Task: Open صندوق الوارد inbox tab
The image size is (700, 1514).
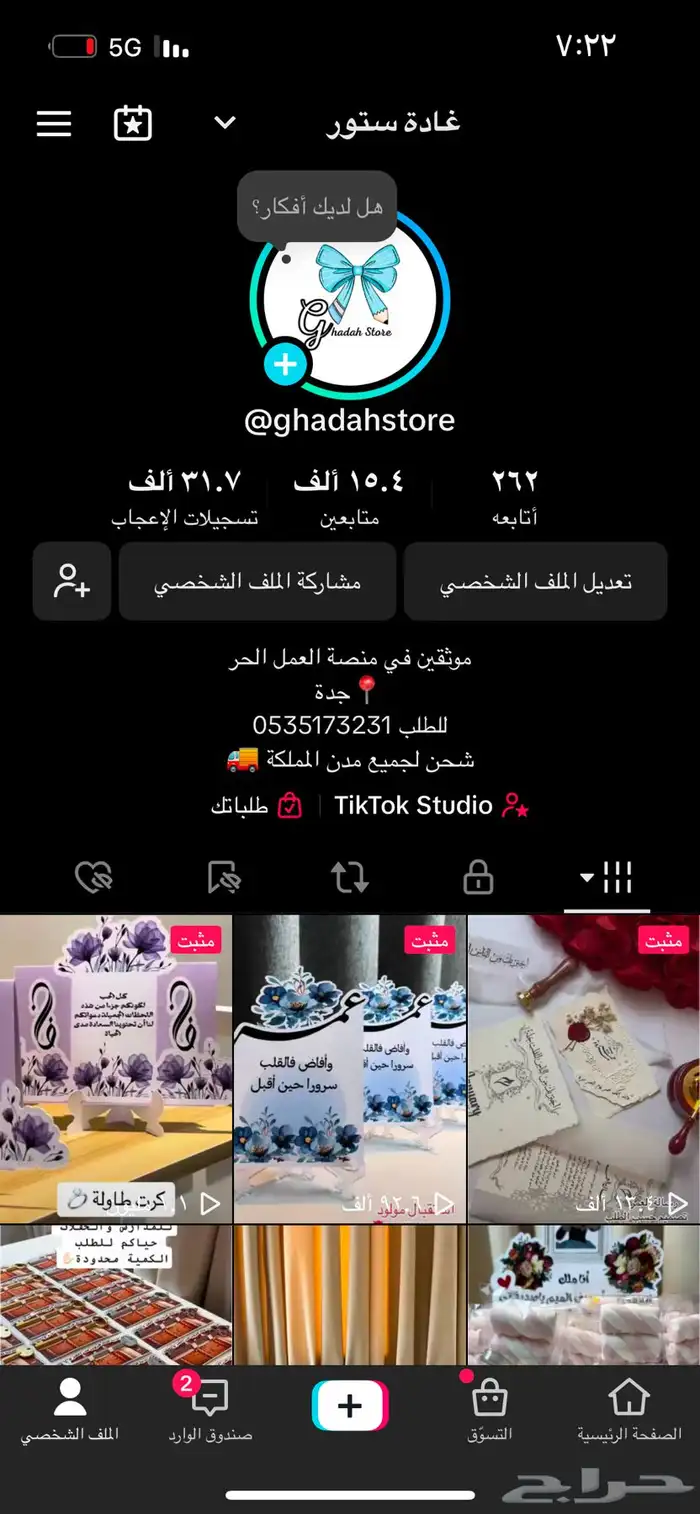Action: tap(210, 1410)
